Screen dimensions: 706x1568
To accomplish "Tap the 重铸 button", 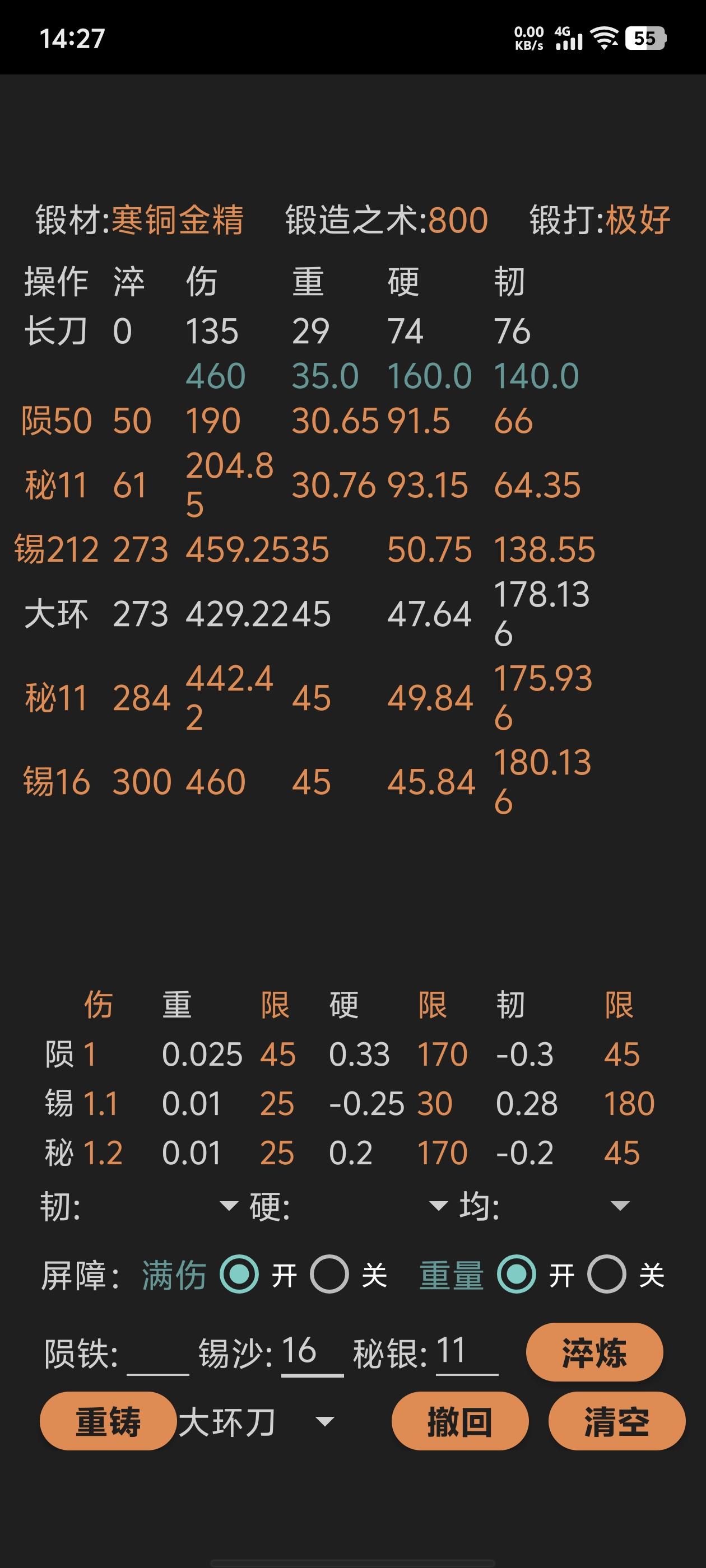I will coord(108,1421).
